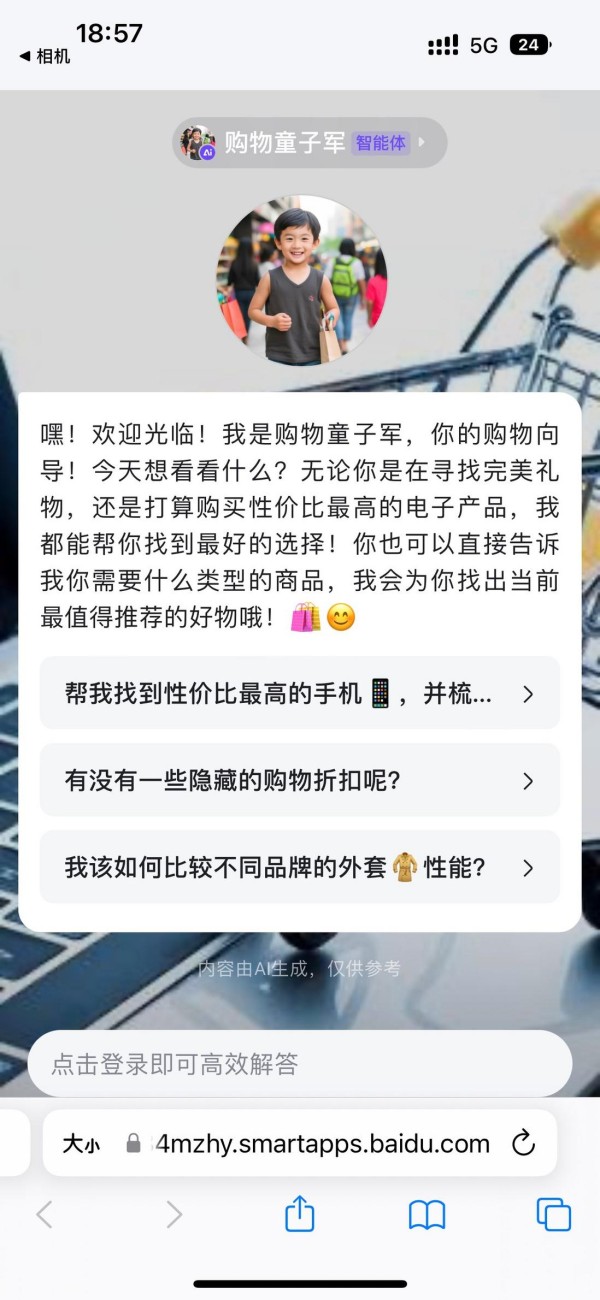Reload the page in Safari
The image size is (600, 1300).
[524, 1144]
